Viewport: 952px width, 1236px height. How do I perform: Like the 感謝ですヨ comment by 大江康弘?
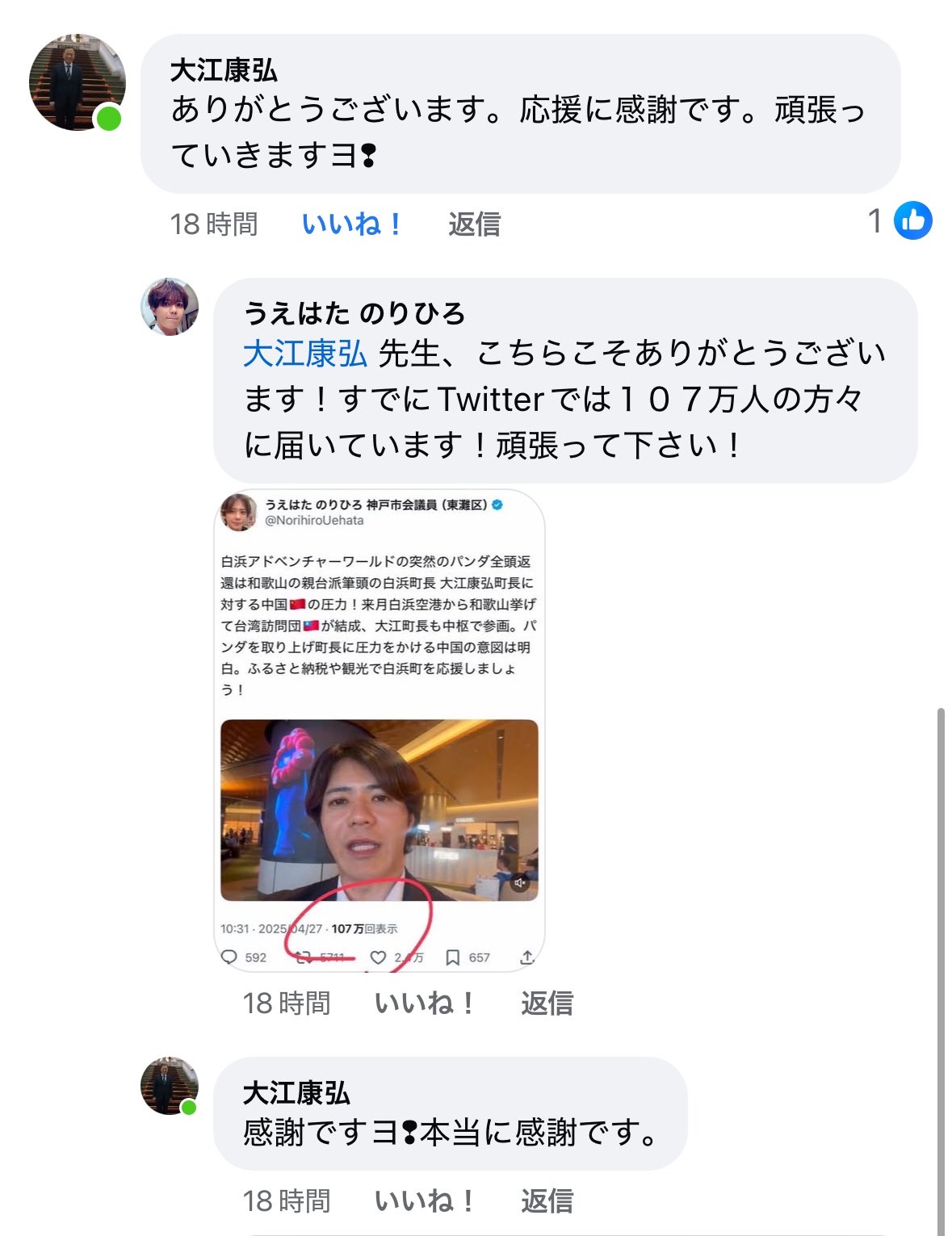tap(424, 1200)
